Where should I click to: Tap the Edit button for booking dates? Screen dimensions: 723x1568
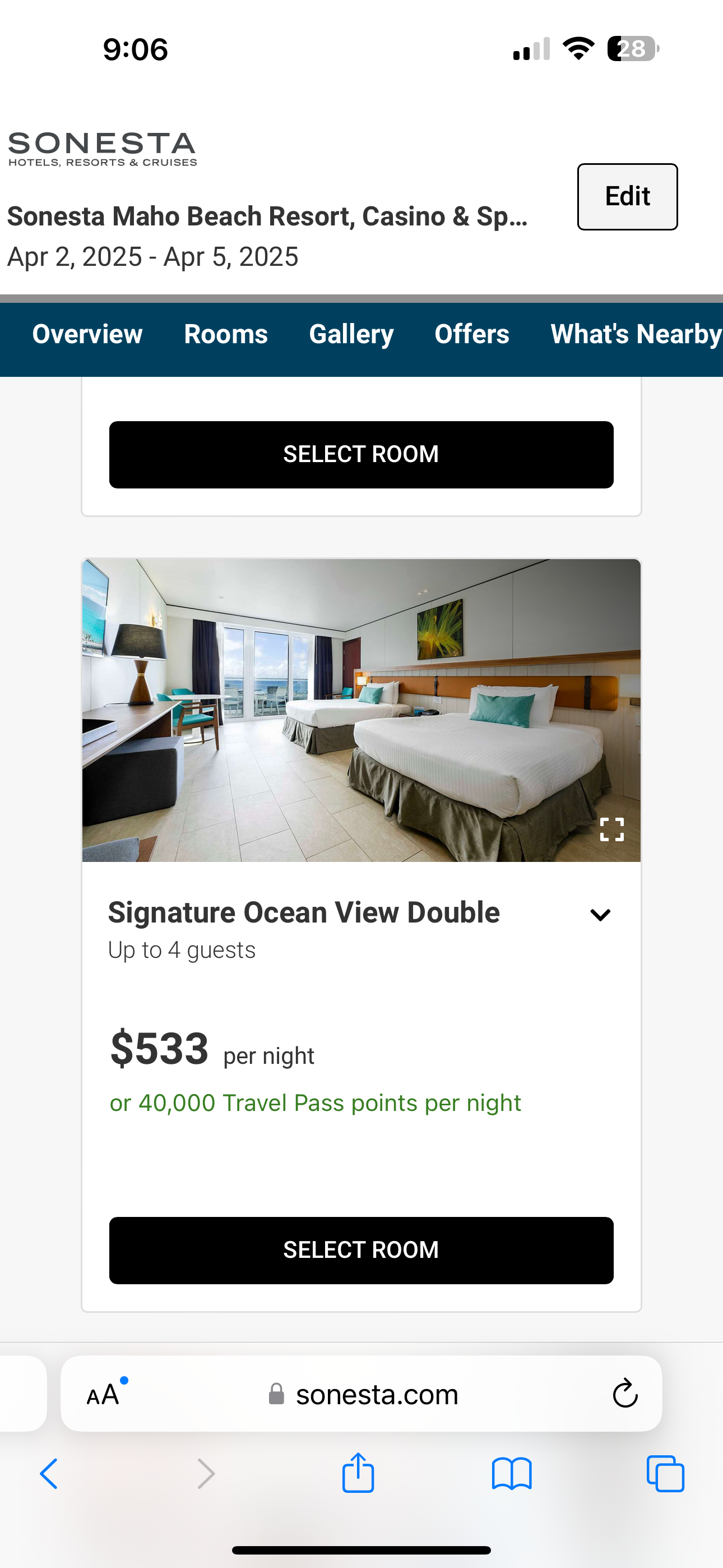[x=627, y=197]
